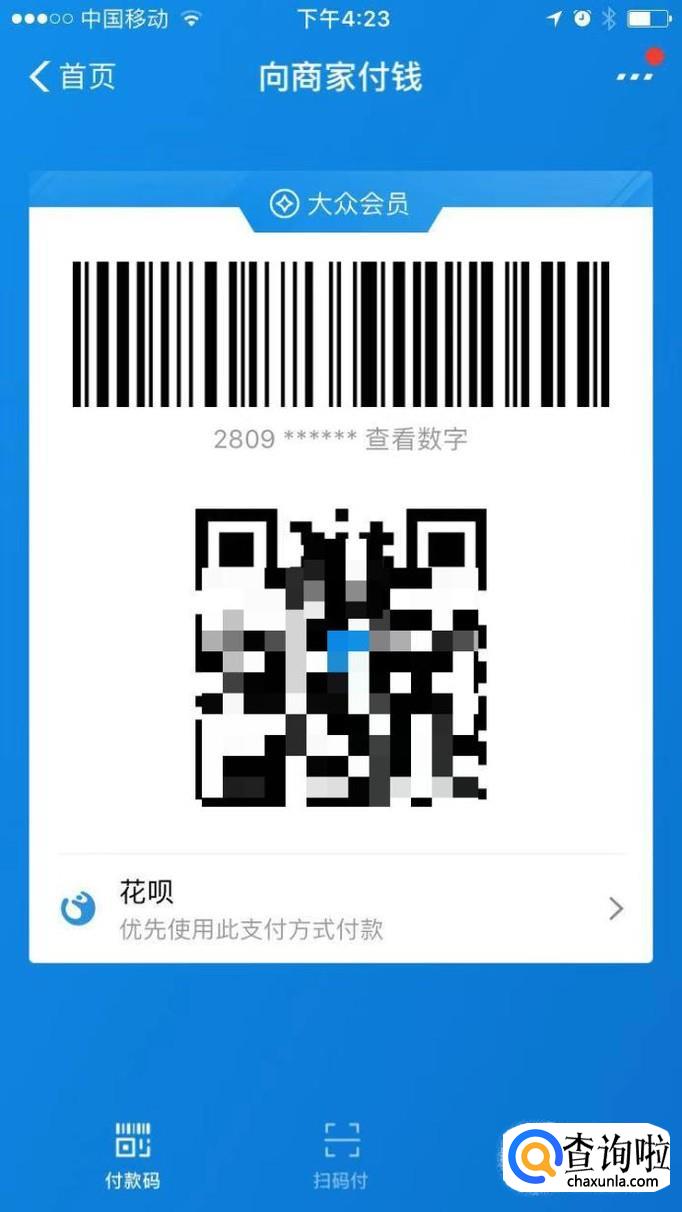
Task: Switch to the 扫码付 tab
Action: point(340,1155)
